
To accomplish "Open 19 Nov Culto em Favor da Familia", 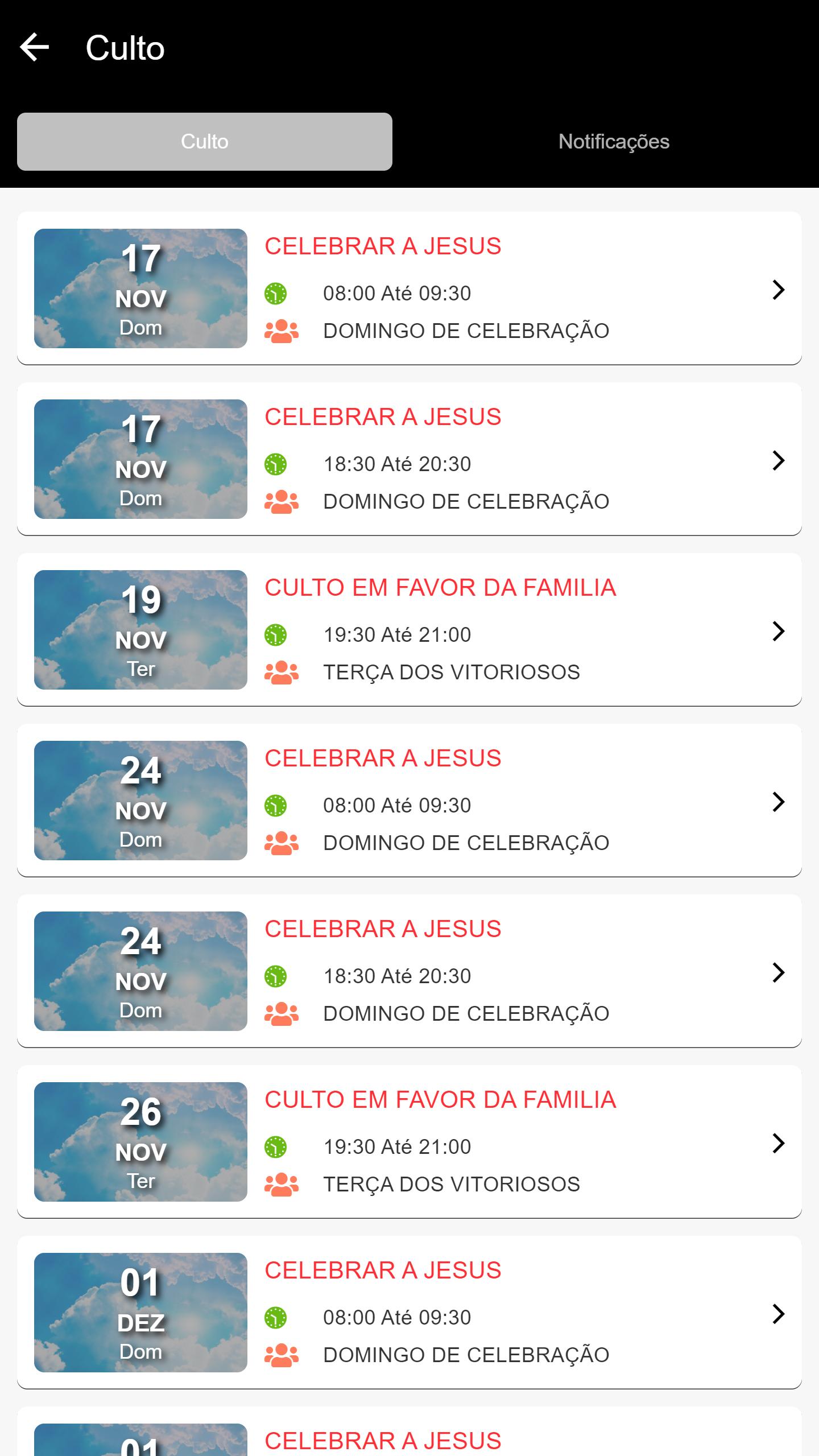I will [x=409, y=630].
